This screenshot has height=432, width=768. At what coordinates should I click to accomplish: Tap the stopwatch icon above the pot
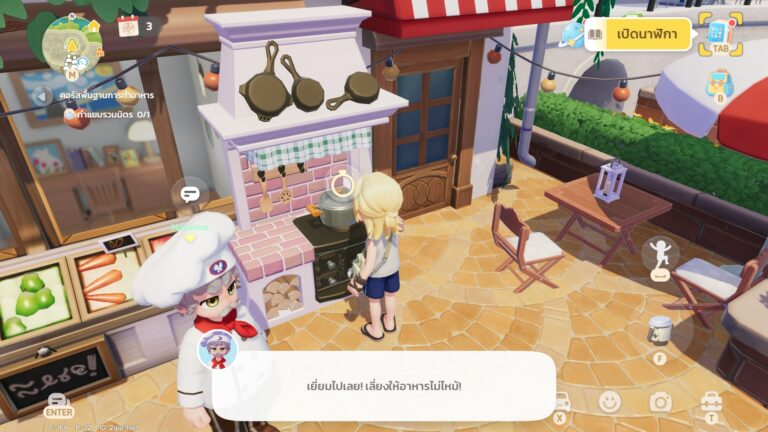pyautogui.click(x=343, y=183)
